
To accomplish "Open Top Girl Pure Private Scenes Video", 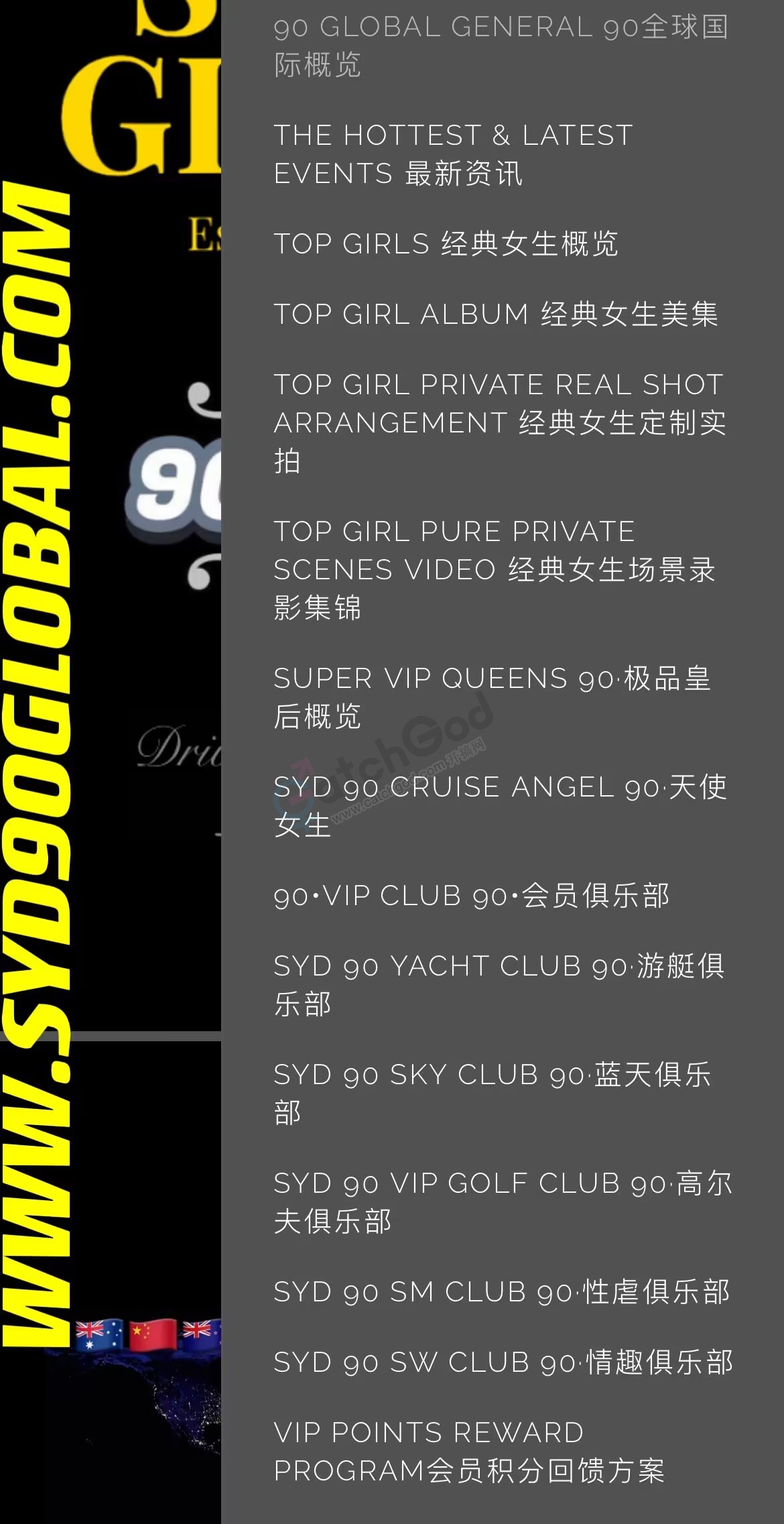I will 495,569.
